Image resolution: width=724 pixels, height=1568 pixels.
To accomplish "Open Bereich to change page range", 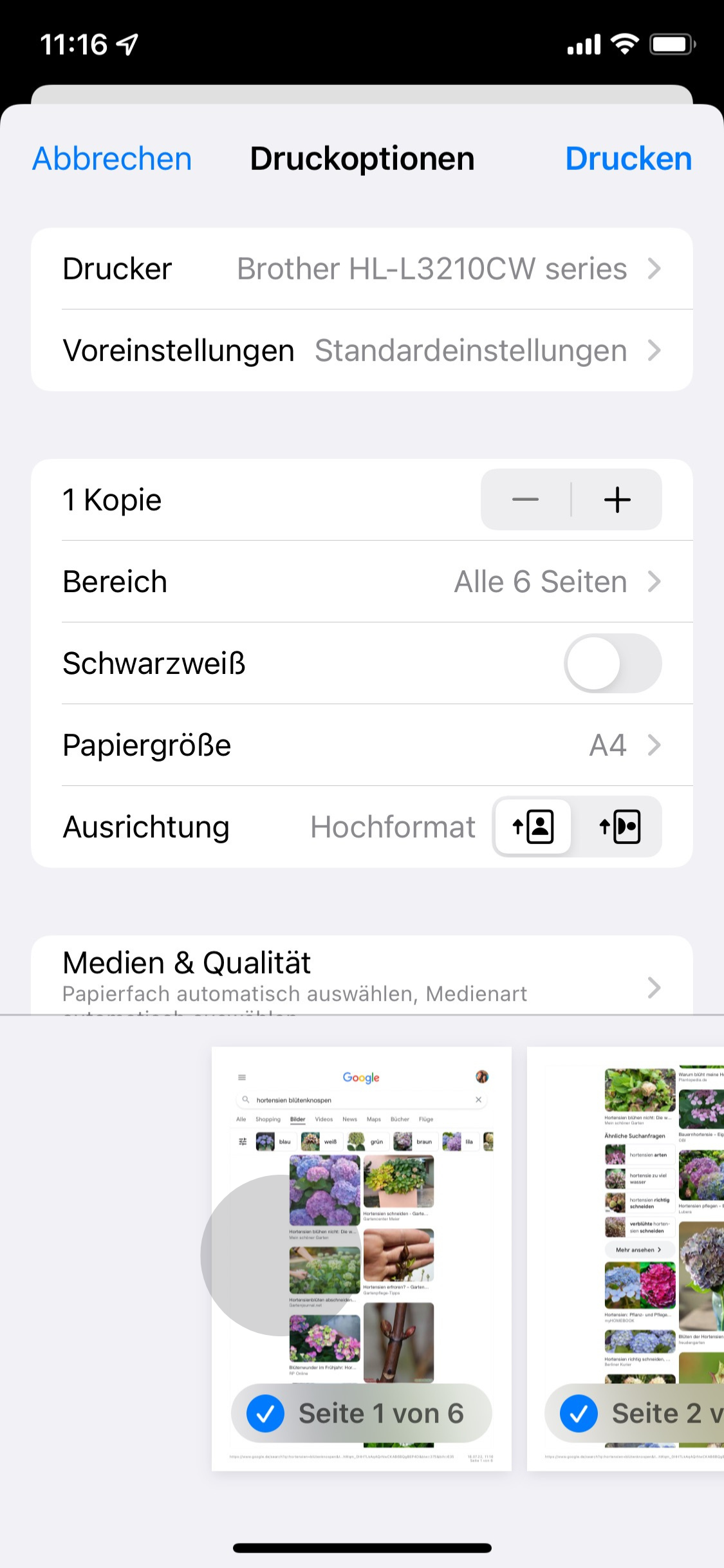I will (x=362, y=581).
